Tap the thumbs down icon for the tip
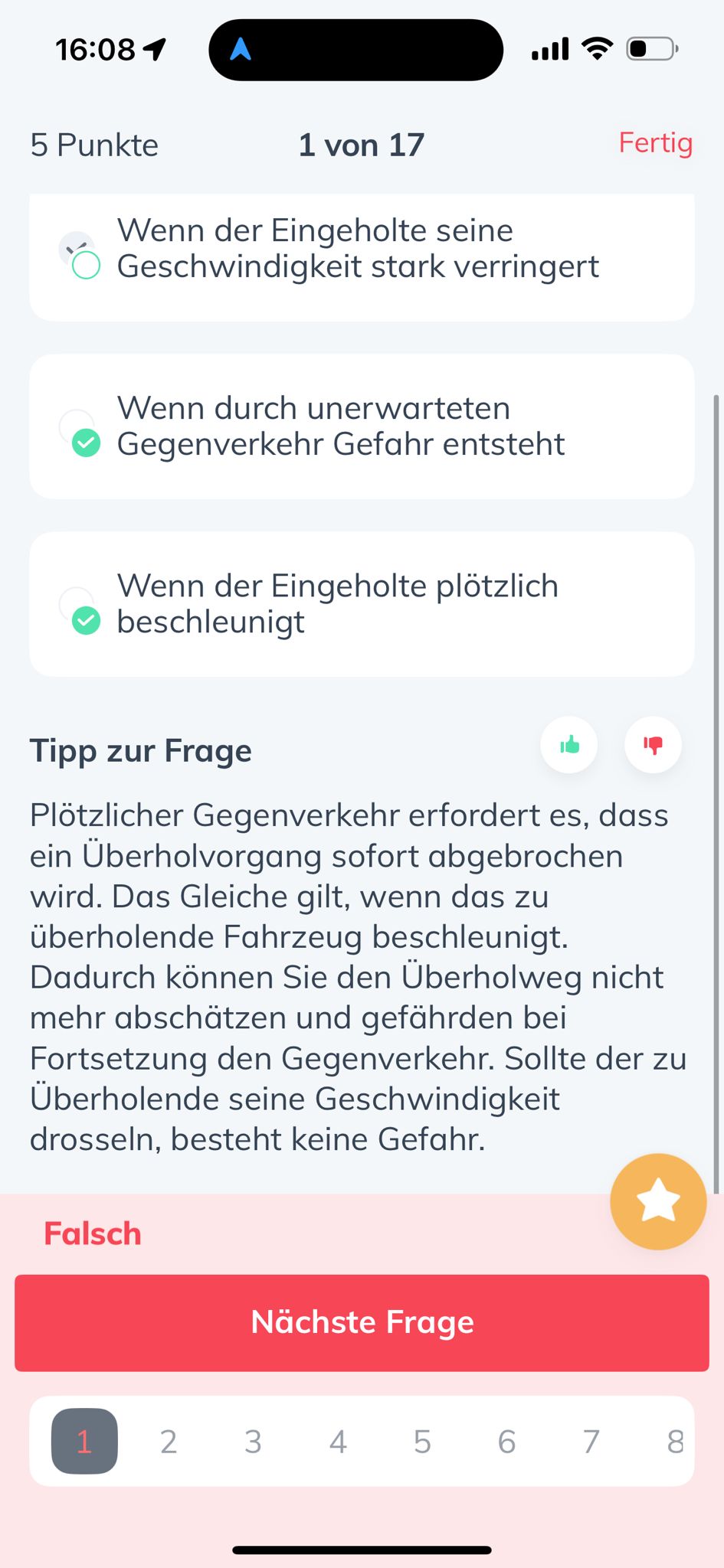 click(x=652, y=745)
